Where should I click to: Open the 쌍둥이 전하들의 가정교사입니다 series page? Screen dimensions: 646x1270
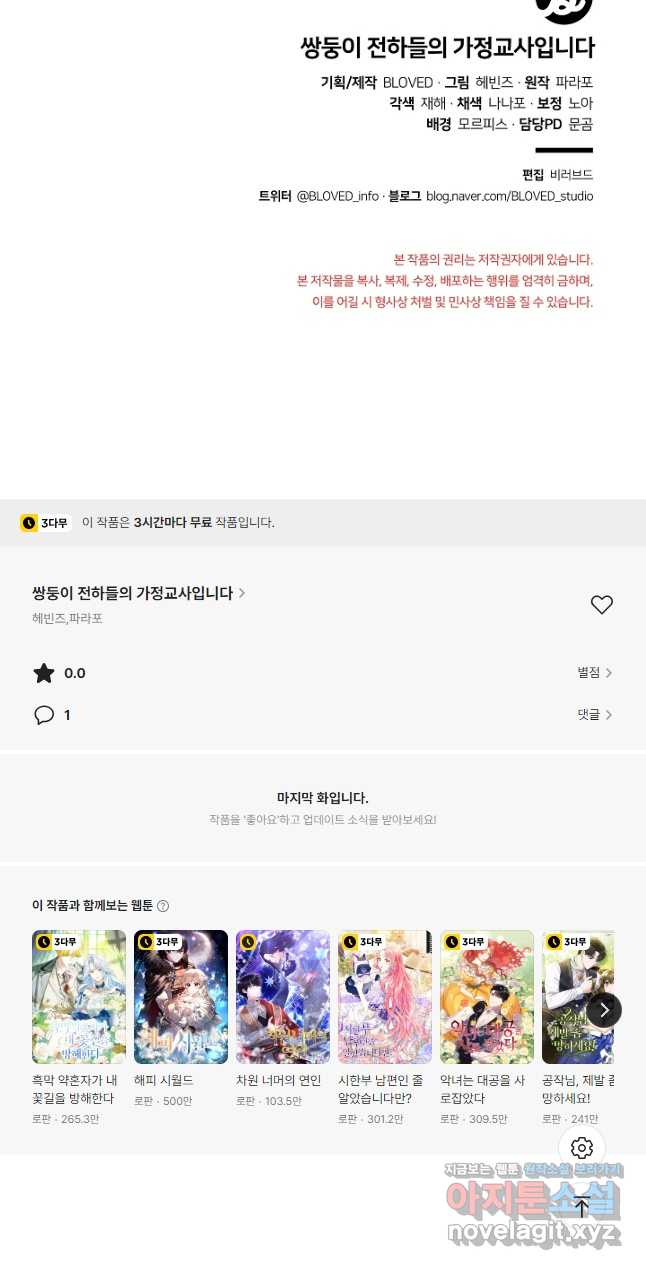pos(139,593)
